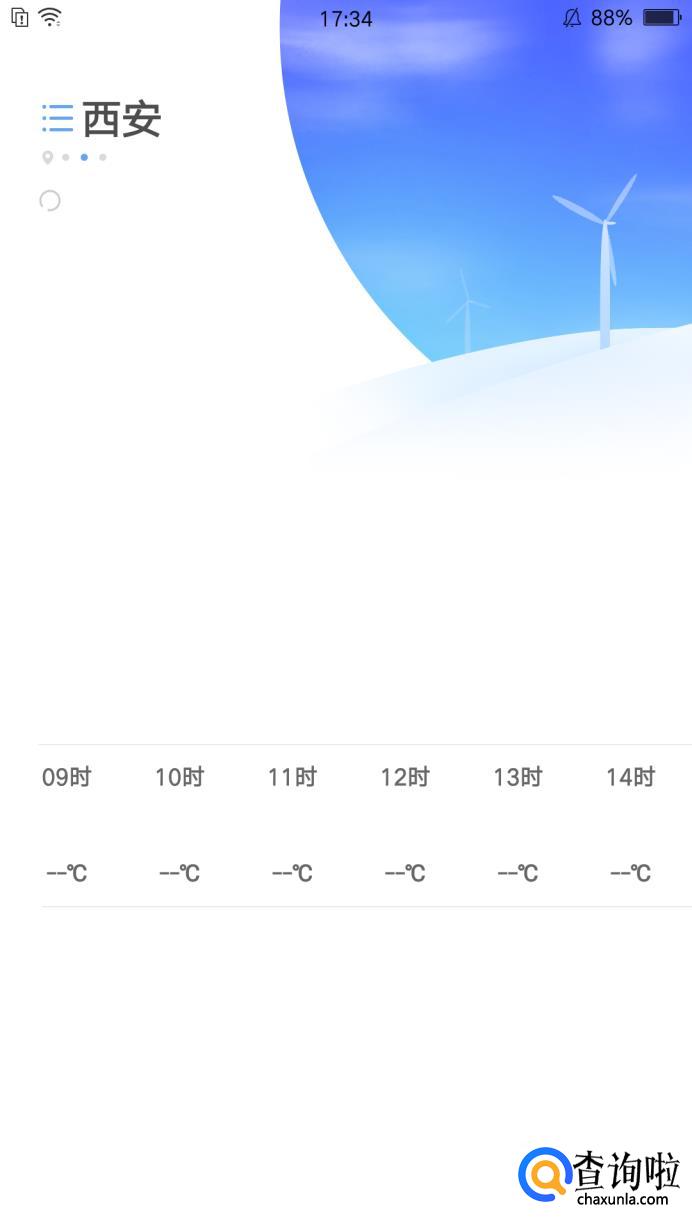Tap the city page indicator dots
Screen dimensions: 692x1230
[x=74, y=157]
